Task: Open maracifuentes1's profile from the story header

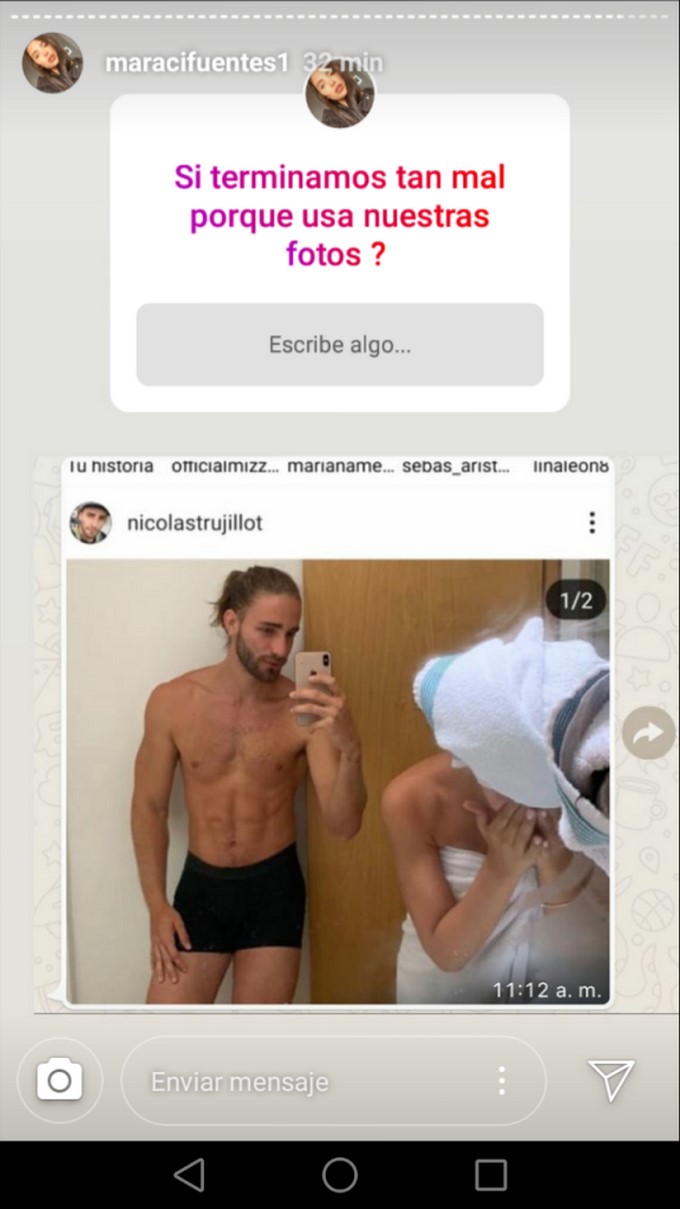Action: click(x=196, y=63)
